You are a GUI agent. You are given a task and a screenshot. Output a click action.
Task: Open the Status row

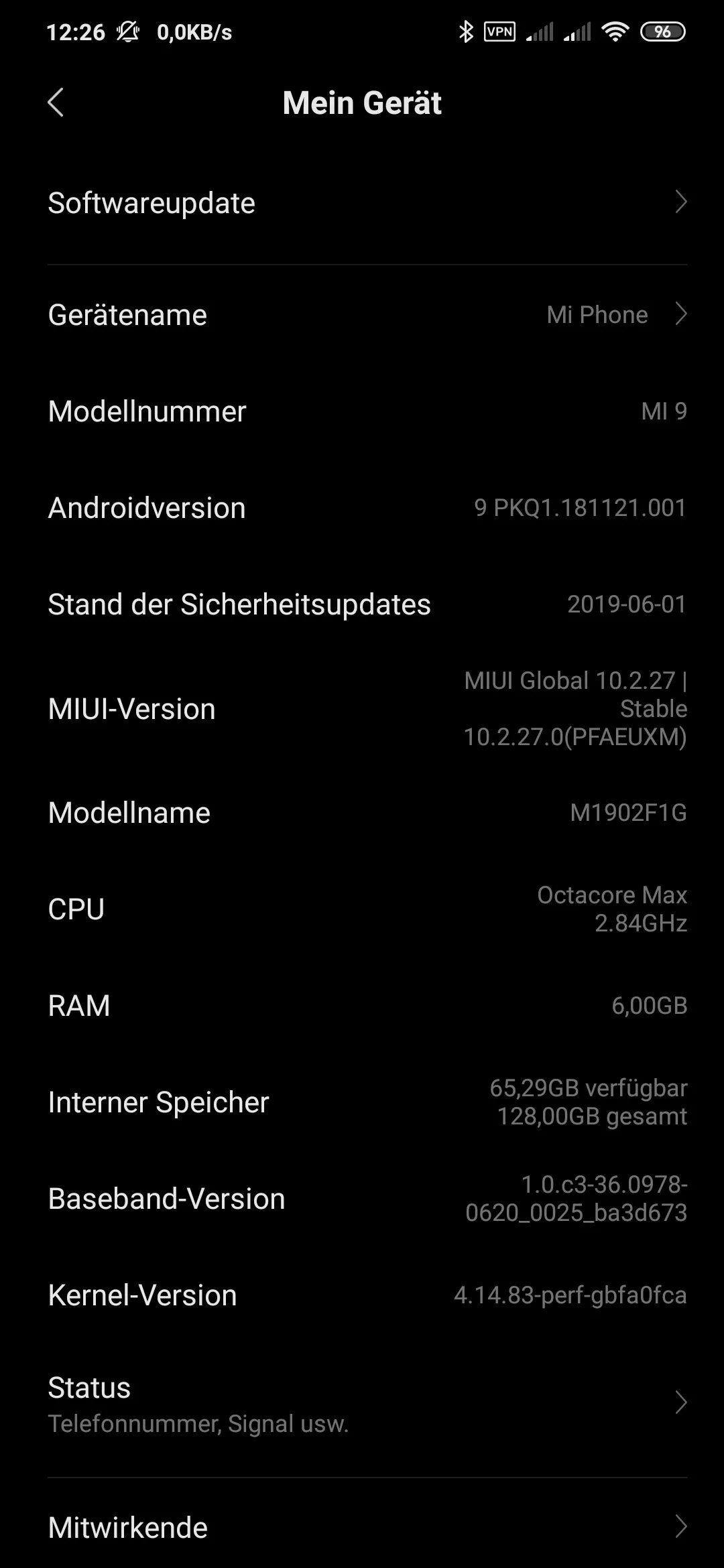(362, 1403)
